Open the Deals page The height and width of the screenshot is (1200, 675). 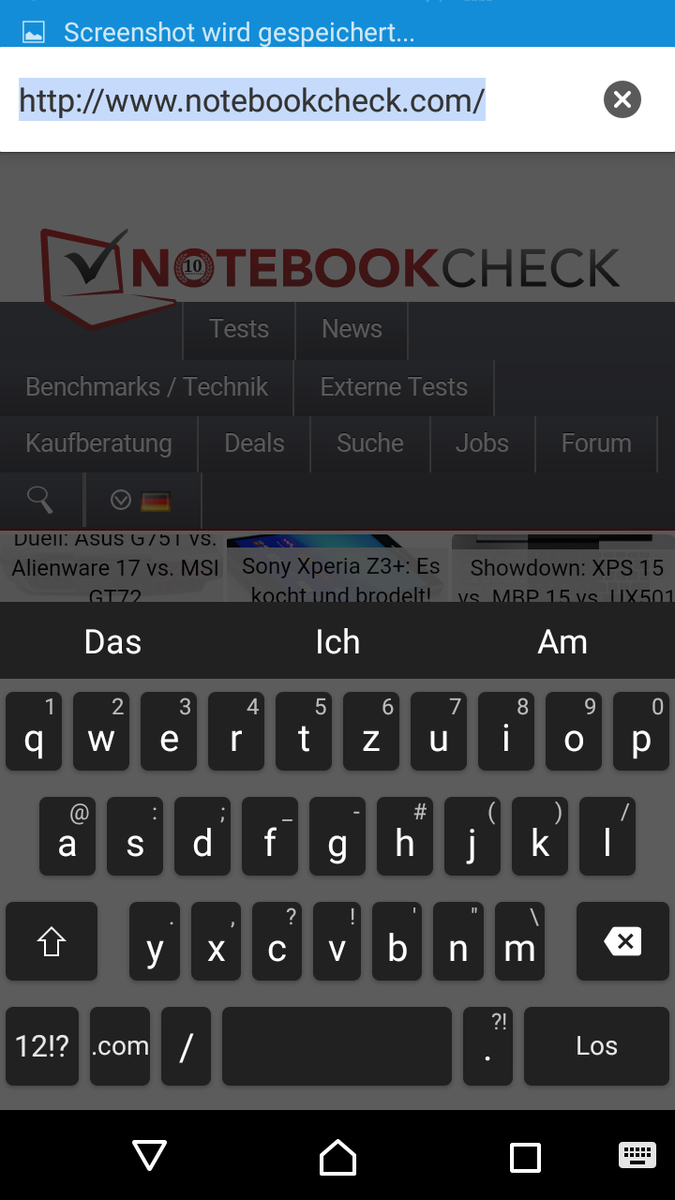[x=254, y=443]
